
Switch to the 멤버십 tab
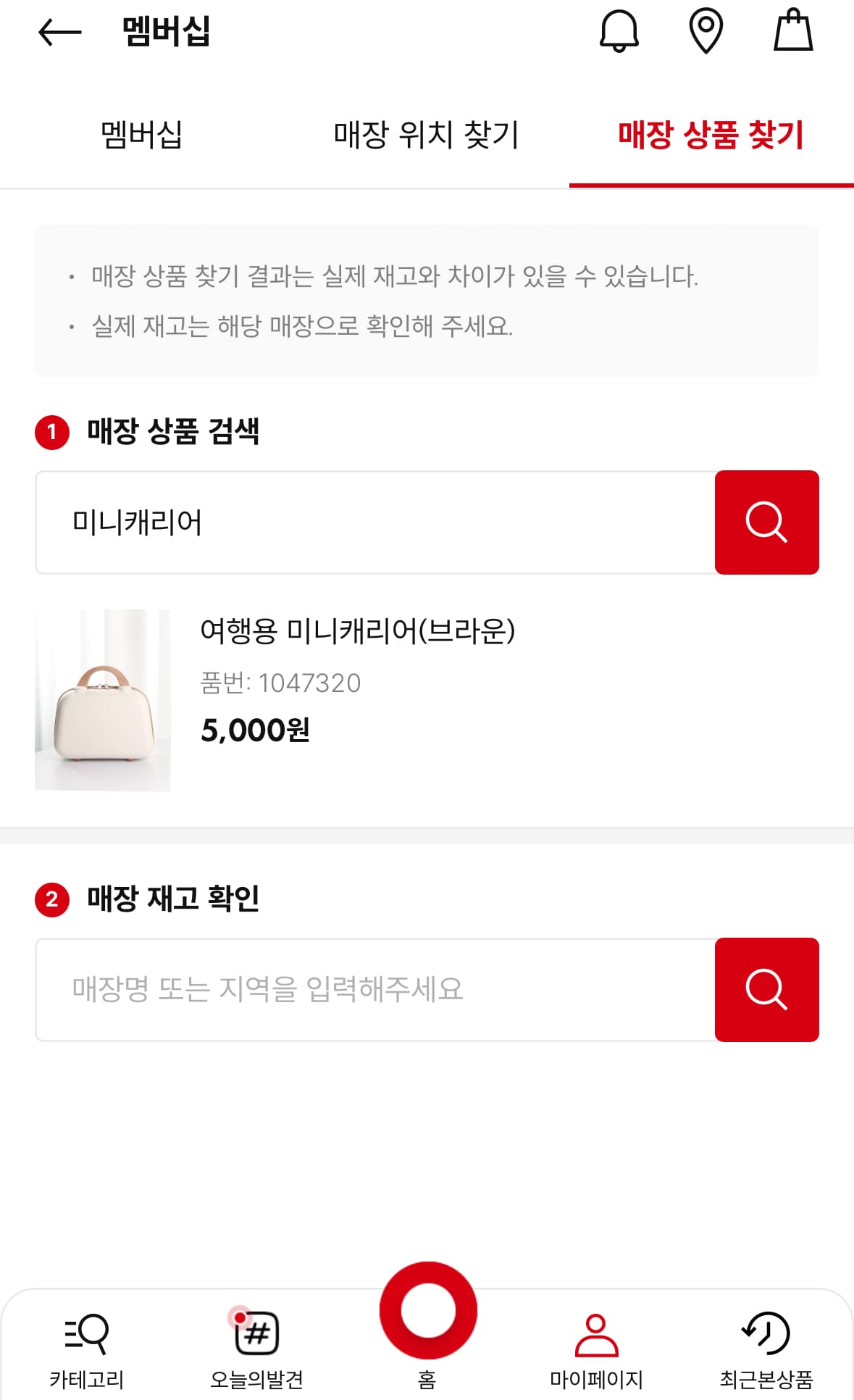tap(142, 134)
